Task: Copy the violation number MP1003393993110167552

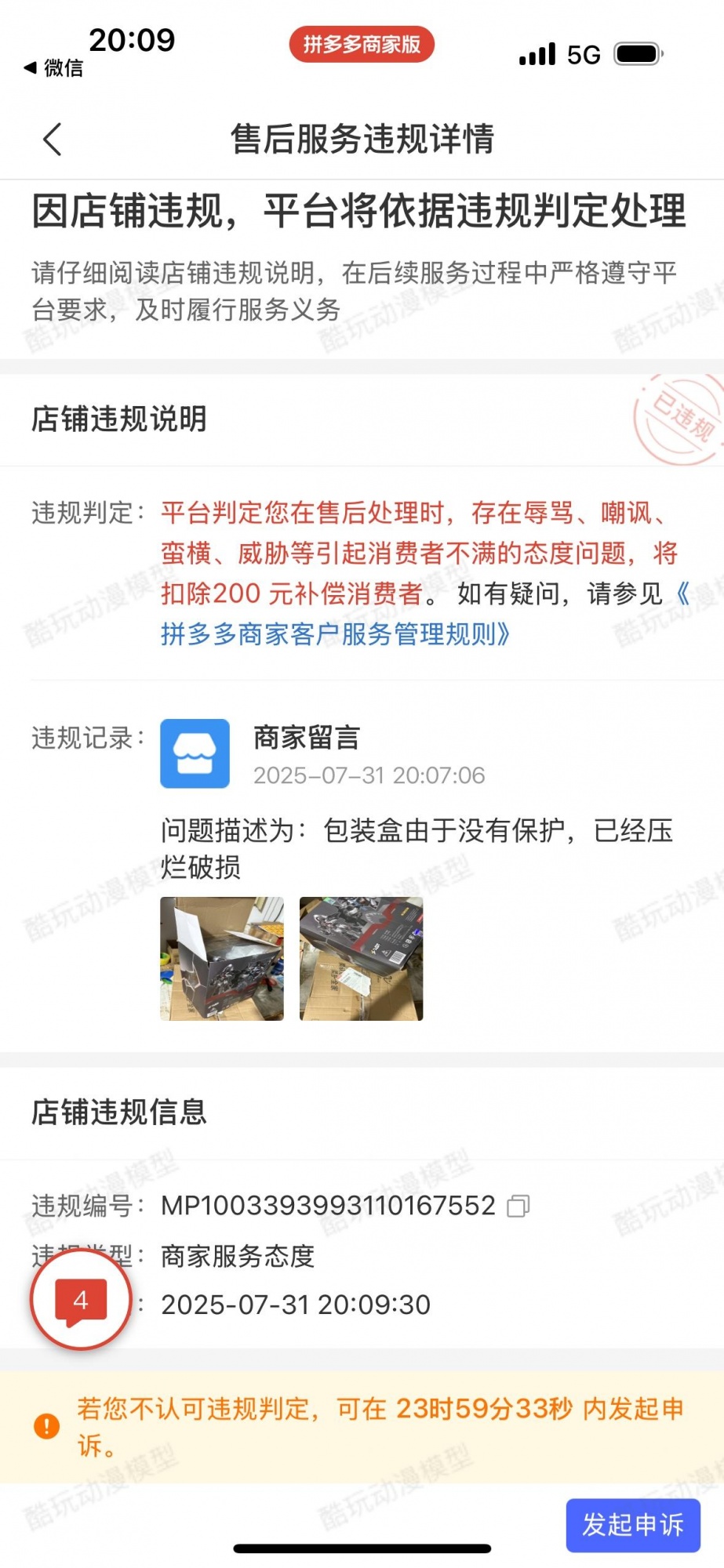Action: tap(518, 1206)
